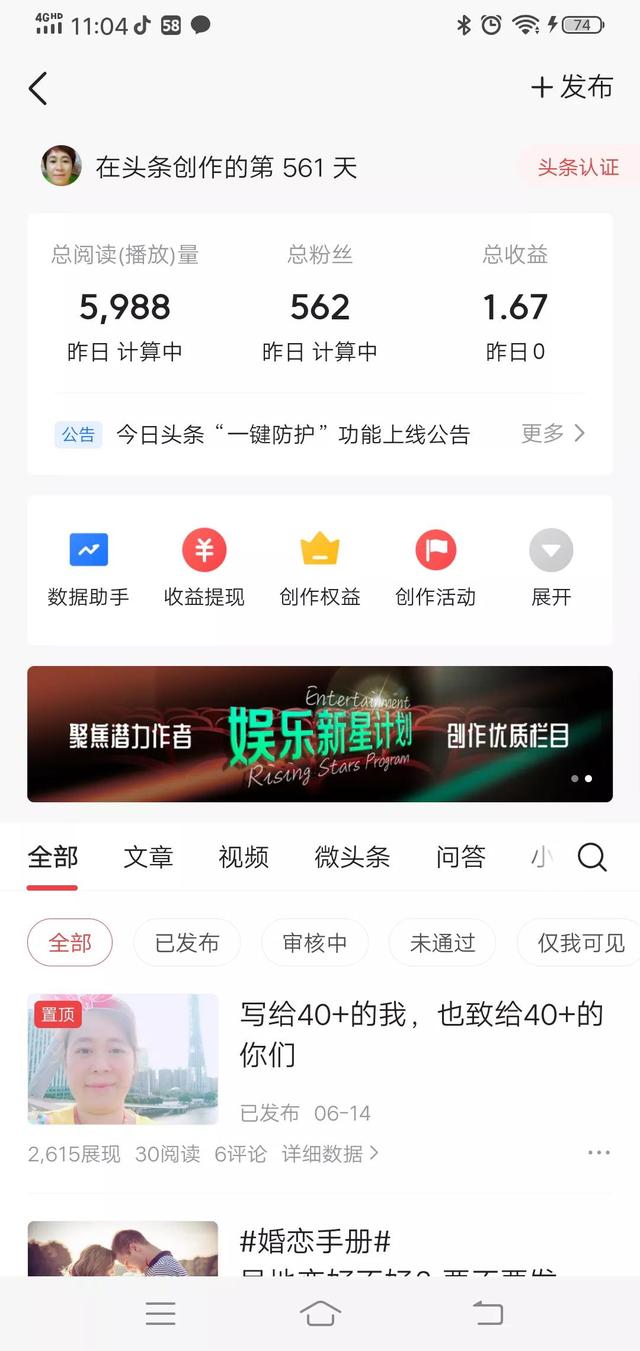Filter posts by 未通过
This screenshot has width=640, height=1351.
442,943
